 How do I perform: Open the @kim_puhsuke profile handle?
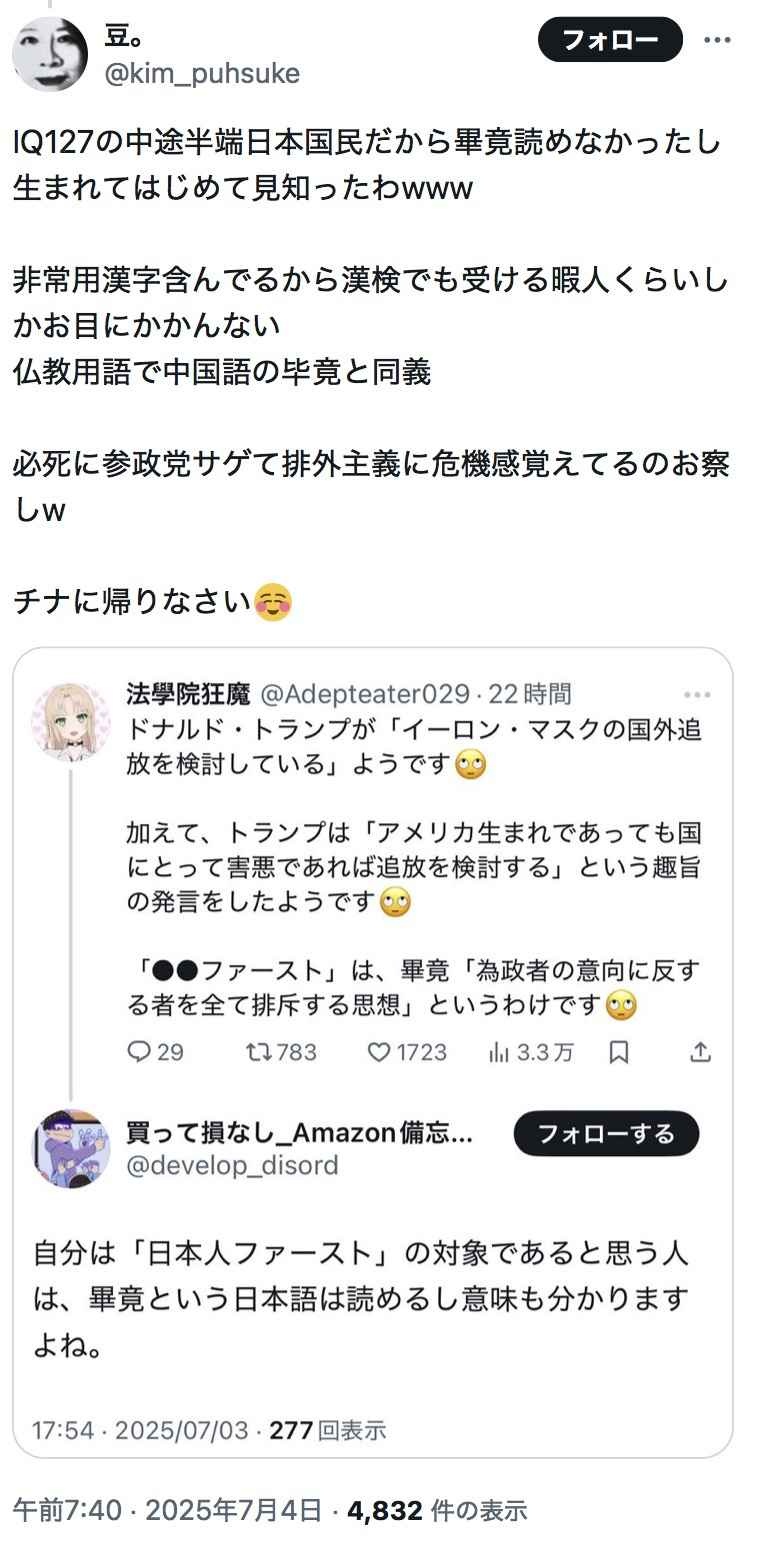tap(202, 73)
